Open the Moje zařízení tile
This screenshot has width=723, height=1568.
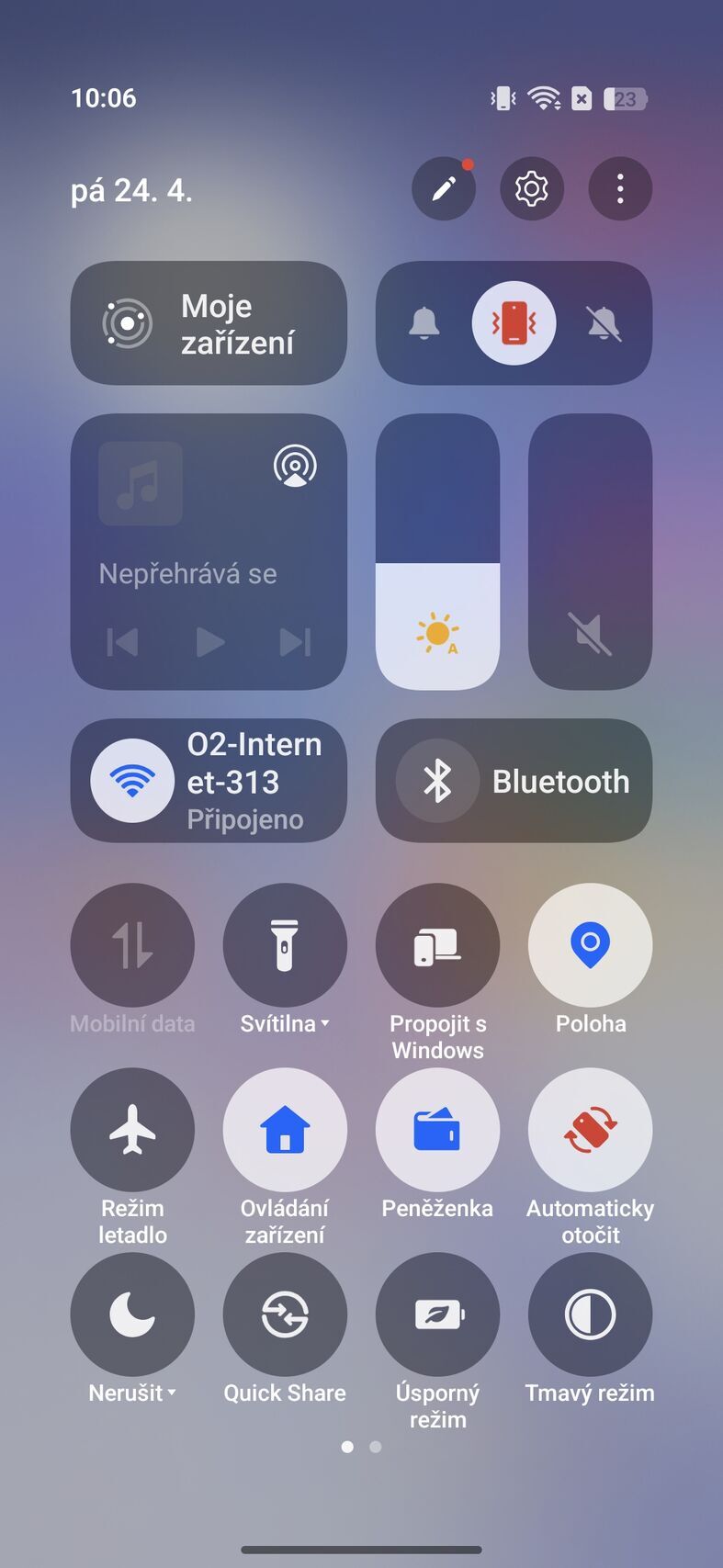(209, 323)
